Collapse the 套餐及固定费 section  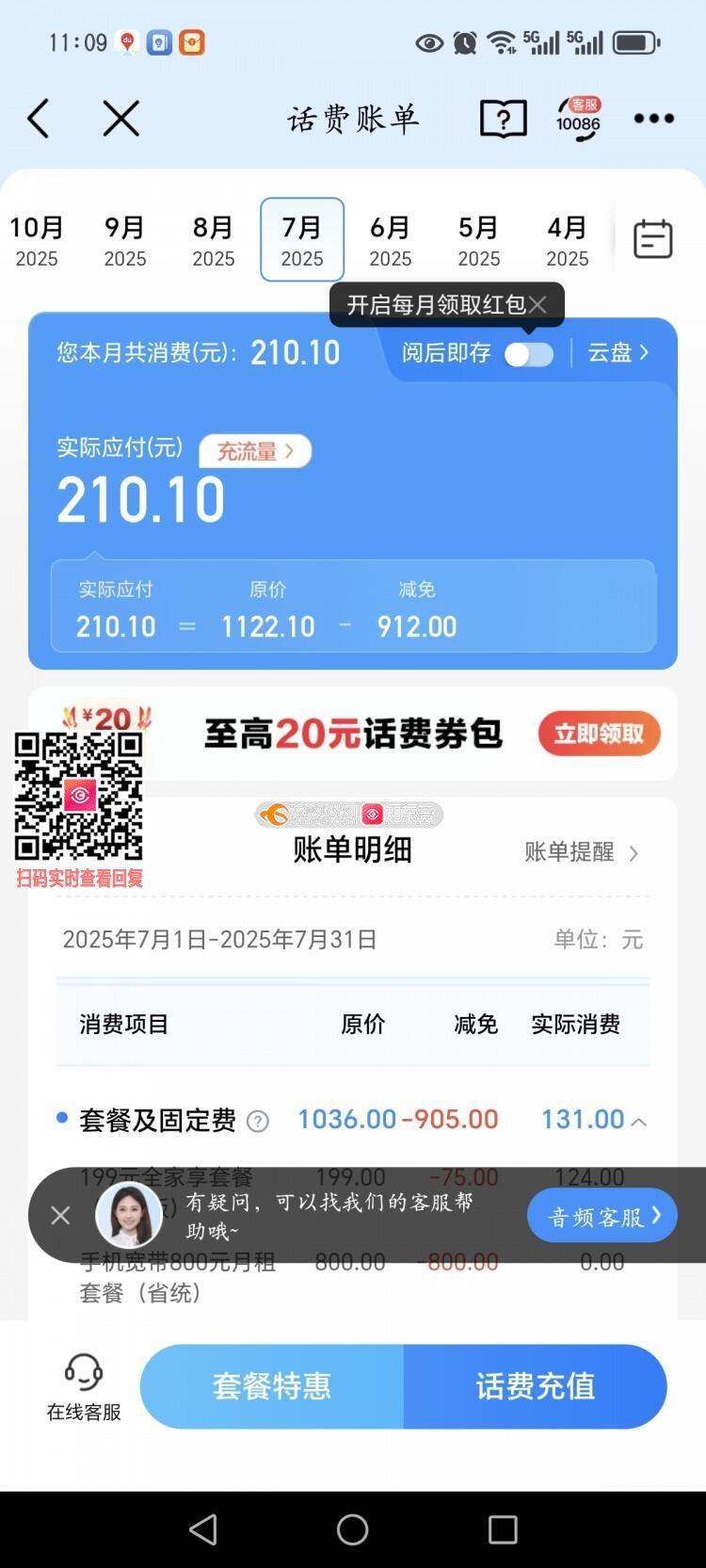click(639, 1122)
